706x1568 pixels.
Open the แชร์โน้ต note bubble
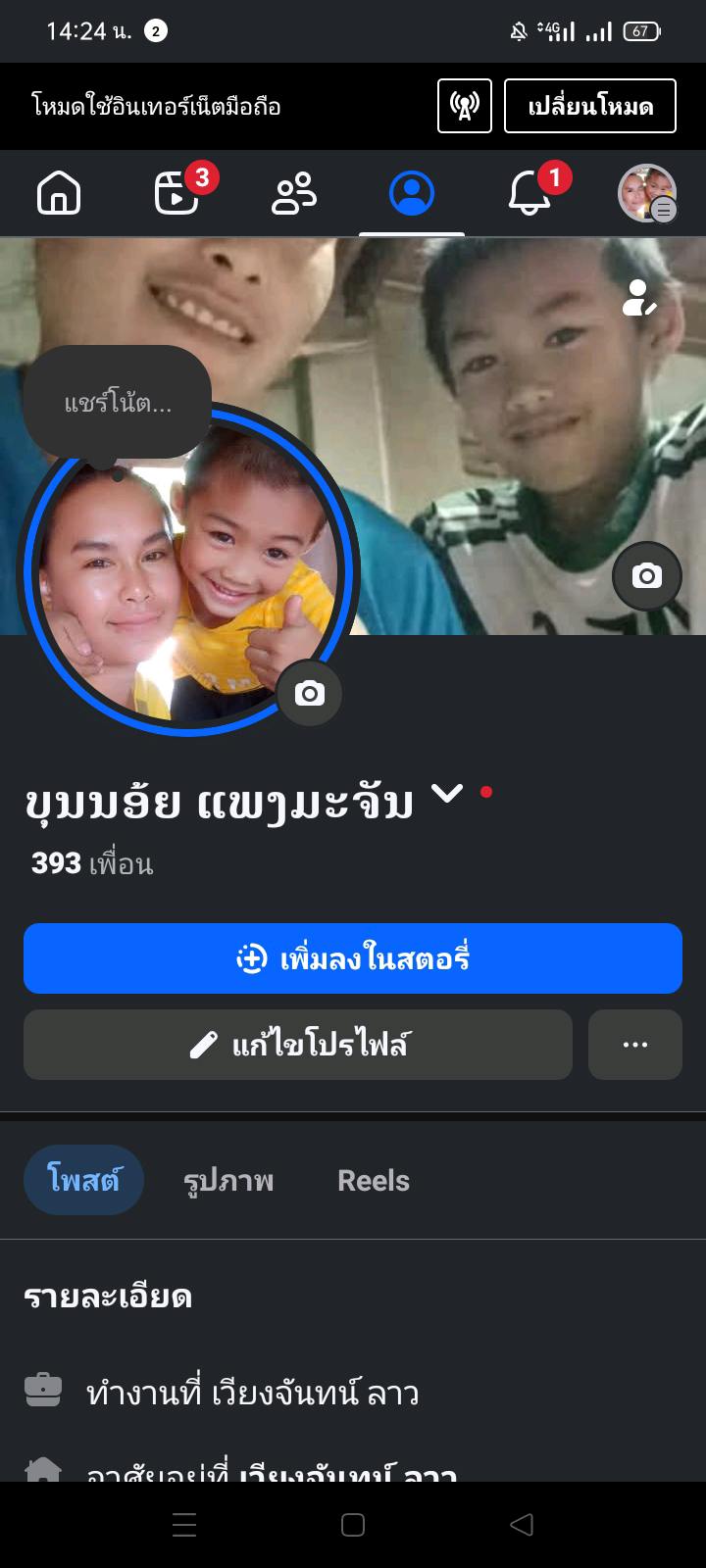click(x=118, y=403)
